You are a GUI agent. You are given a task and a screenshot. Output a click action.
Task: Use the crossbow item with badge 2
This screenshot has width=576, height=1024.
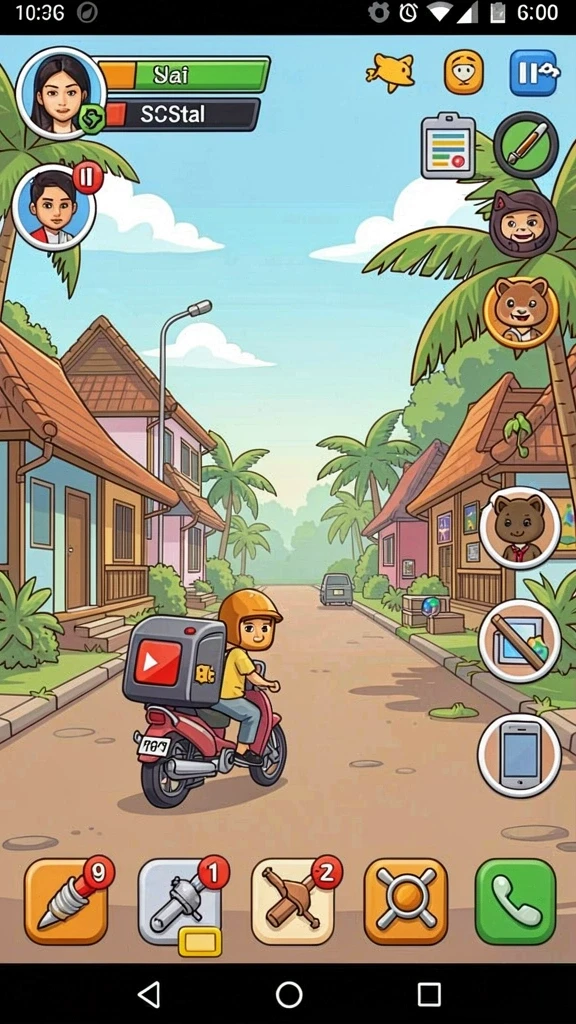(x=293, y=901)
